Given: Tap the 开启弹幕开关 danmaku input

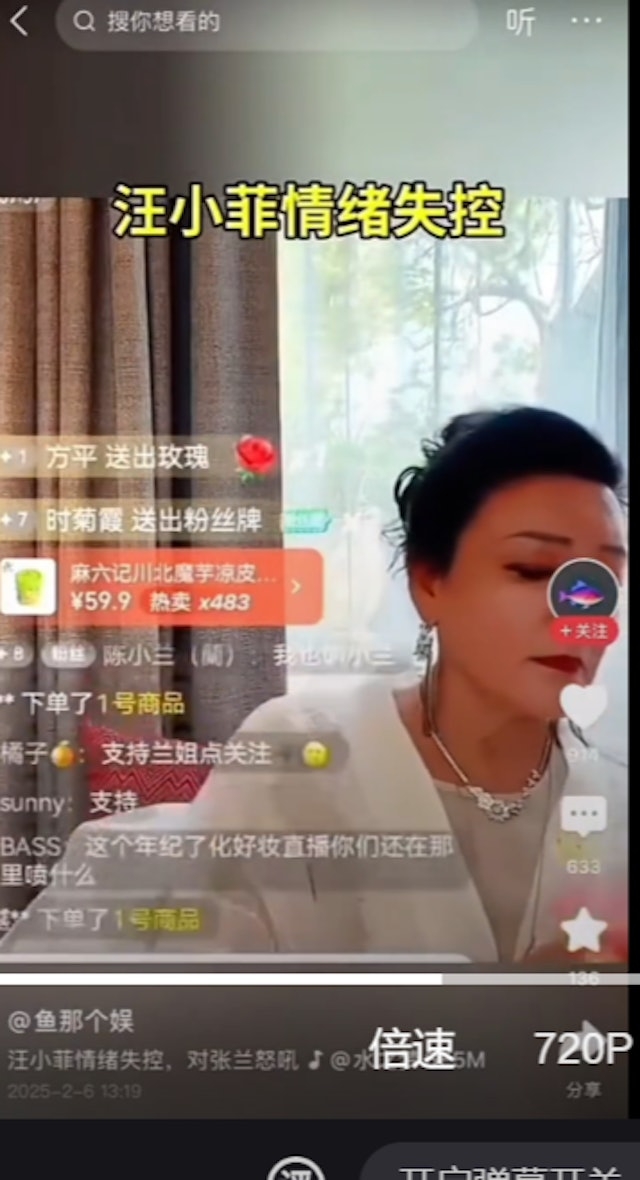Looking at the screenshot, I should point(500,1170).
